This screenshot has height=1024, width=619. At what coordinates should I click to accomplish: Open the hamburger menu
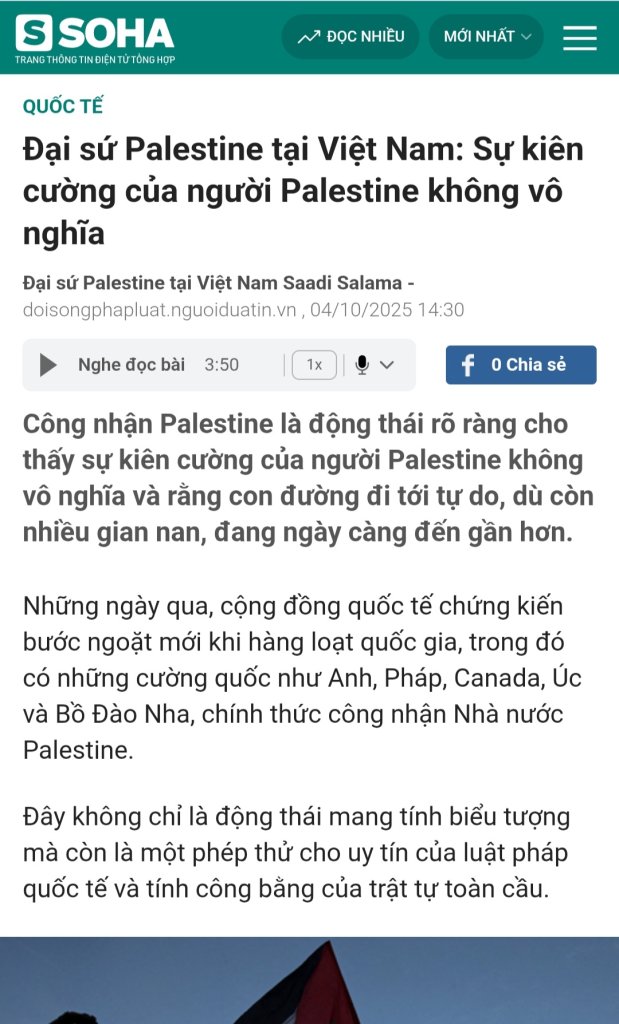click(x=579, y=37)
